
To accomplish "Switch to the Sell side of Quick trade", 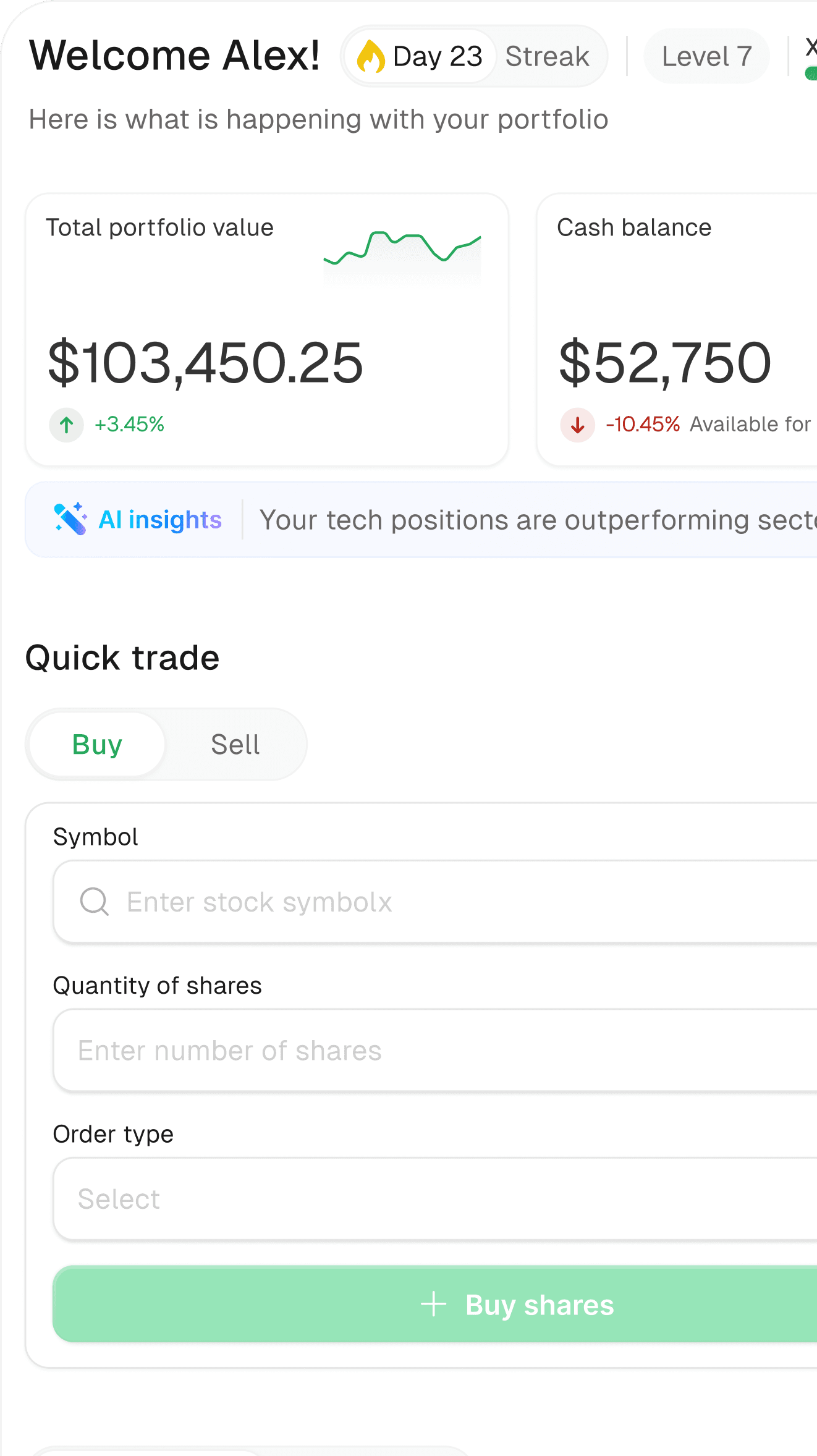I will coord(235,744).
